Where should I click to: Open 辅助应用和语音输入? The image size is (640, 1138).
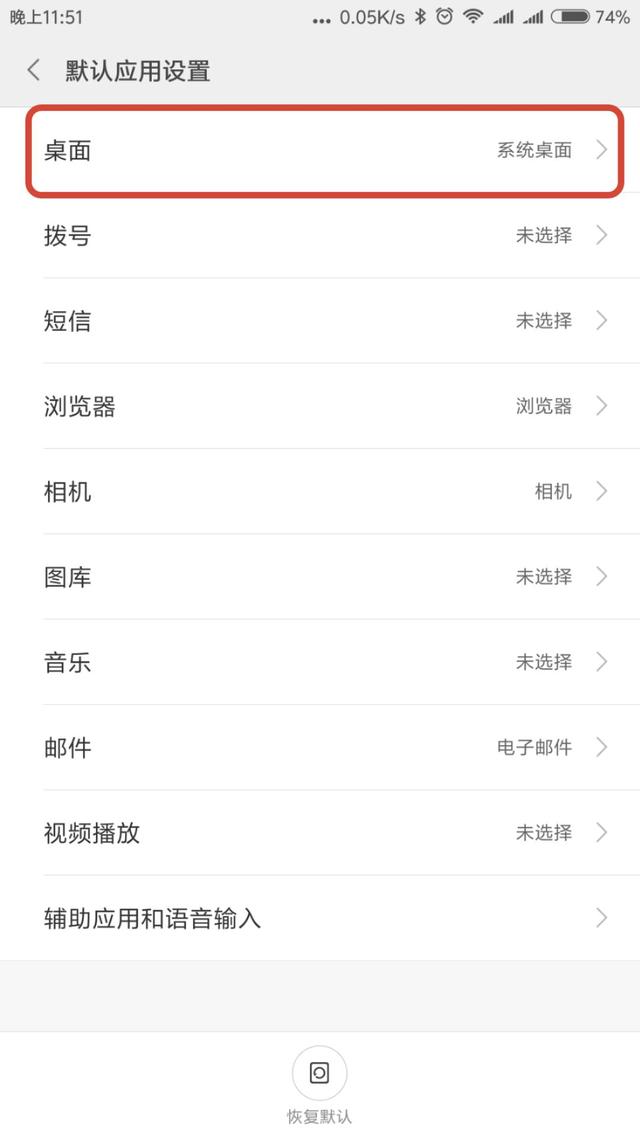click(x=320, y=918)
